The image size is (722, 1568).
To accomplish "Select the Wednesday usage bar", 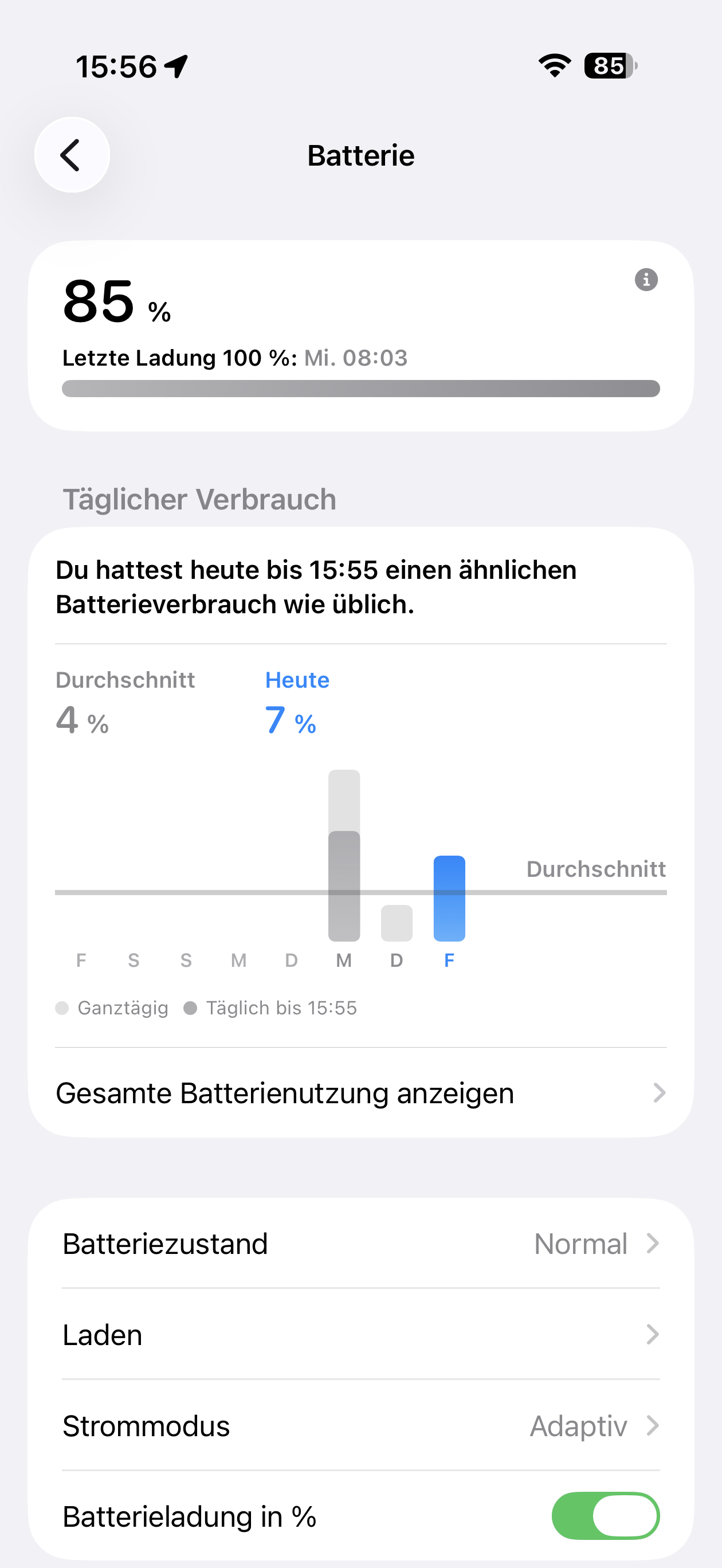I will [x=344, y=855].
